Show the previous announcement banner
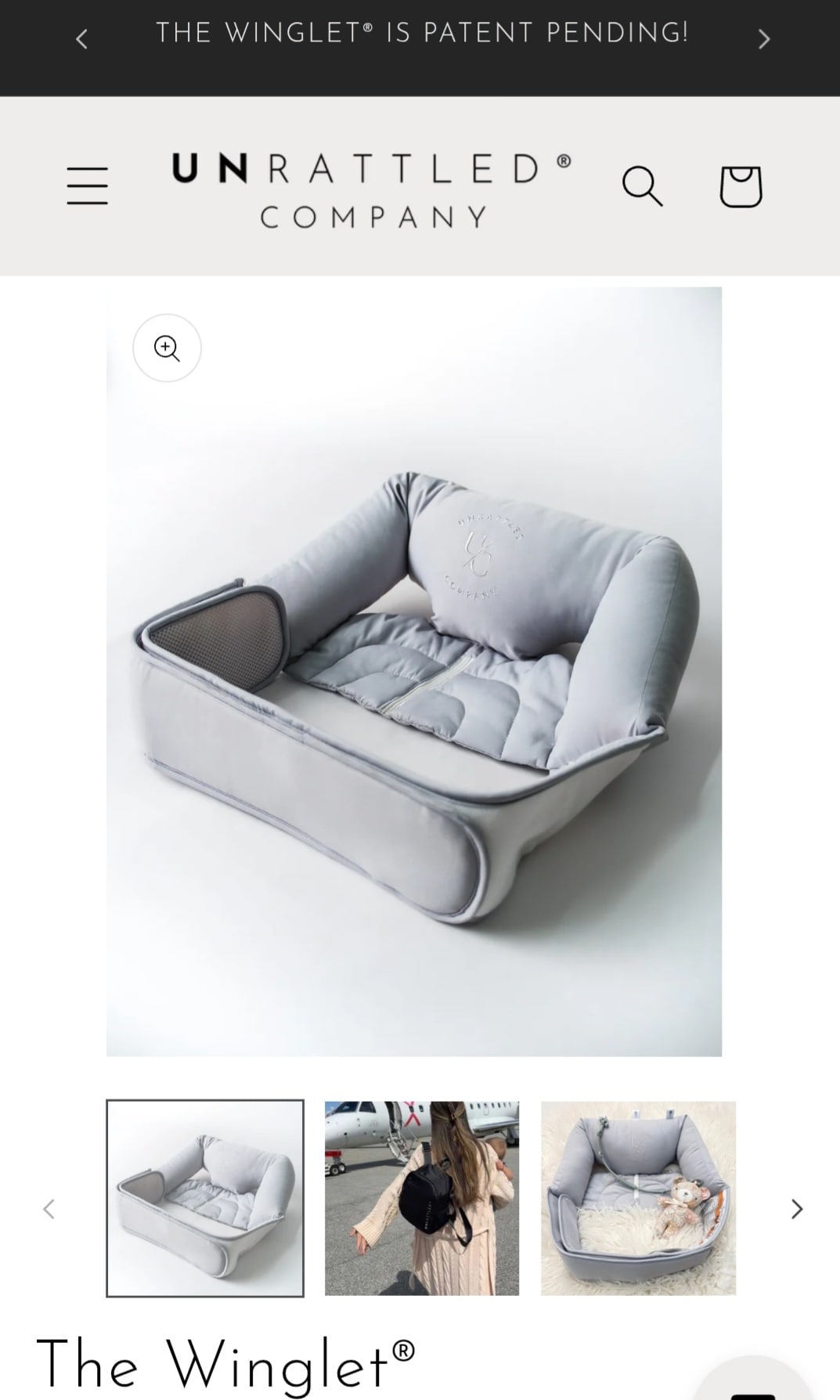 (x=81, y=38)
